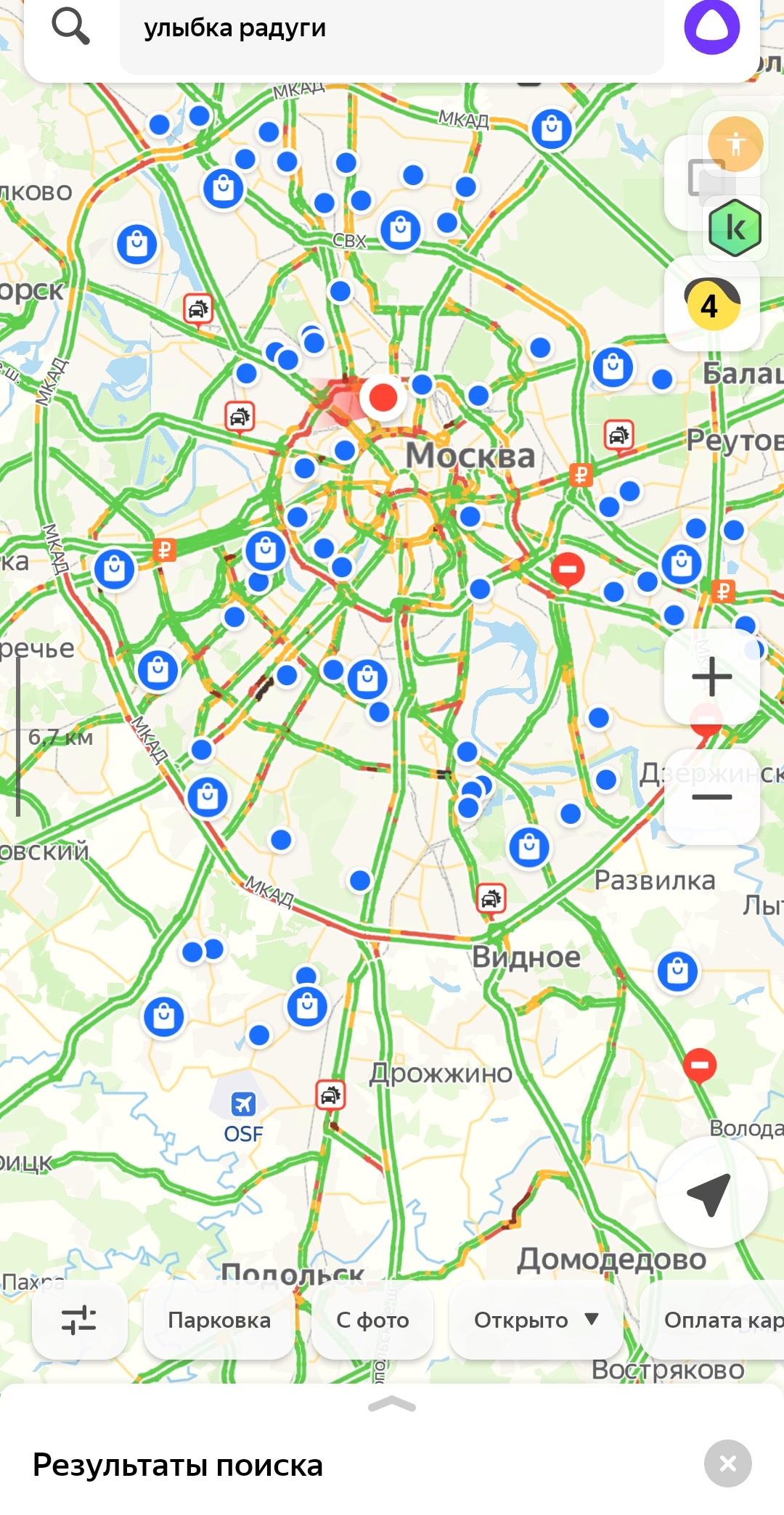This screenshot has width=784, height=1515.
Task: Zoom in the map
Action: click(x=711, y=677)
